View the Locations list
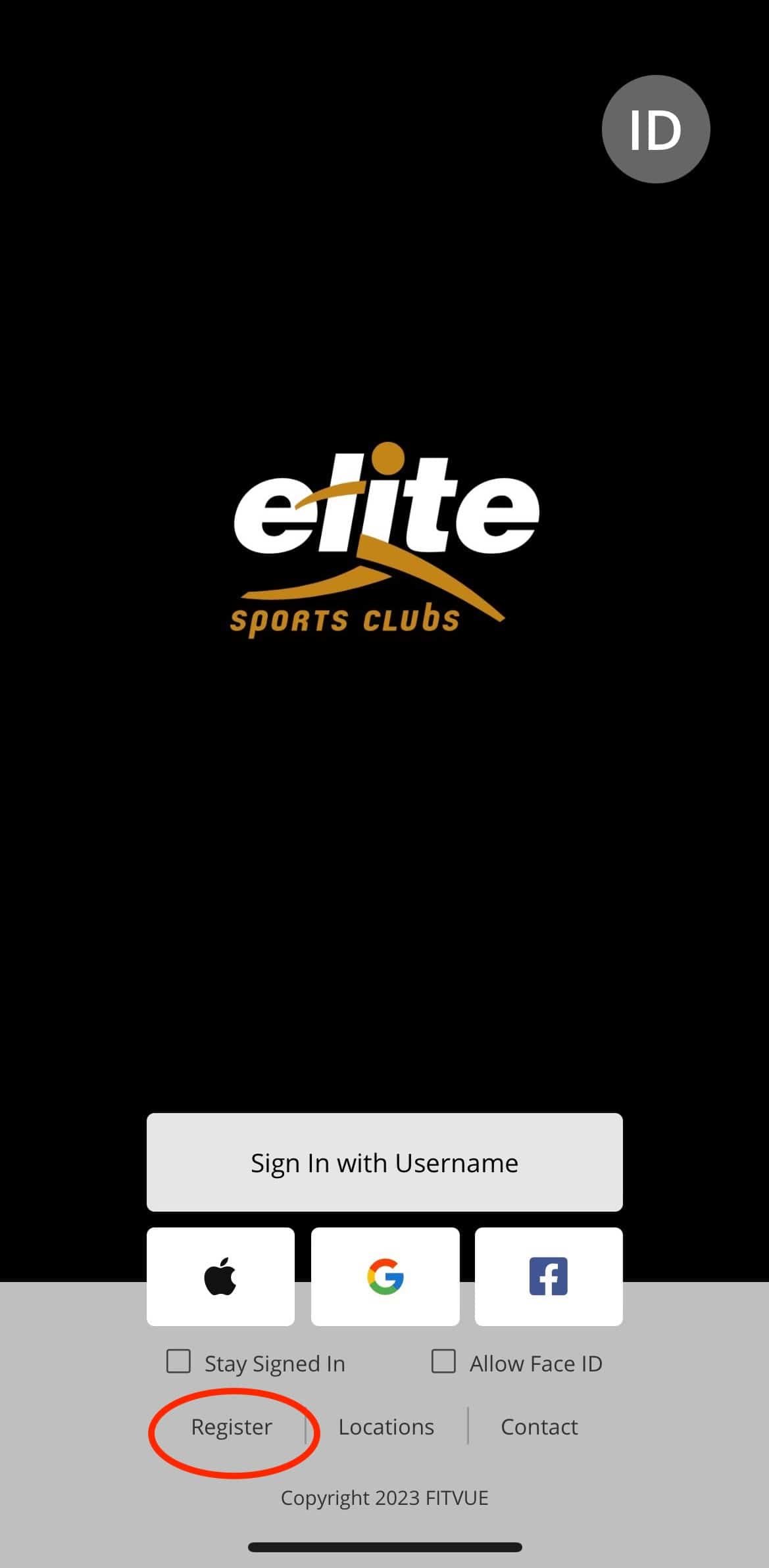This screenshot has width=769, height=1568. 385,1427
